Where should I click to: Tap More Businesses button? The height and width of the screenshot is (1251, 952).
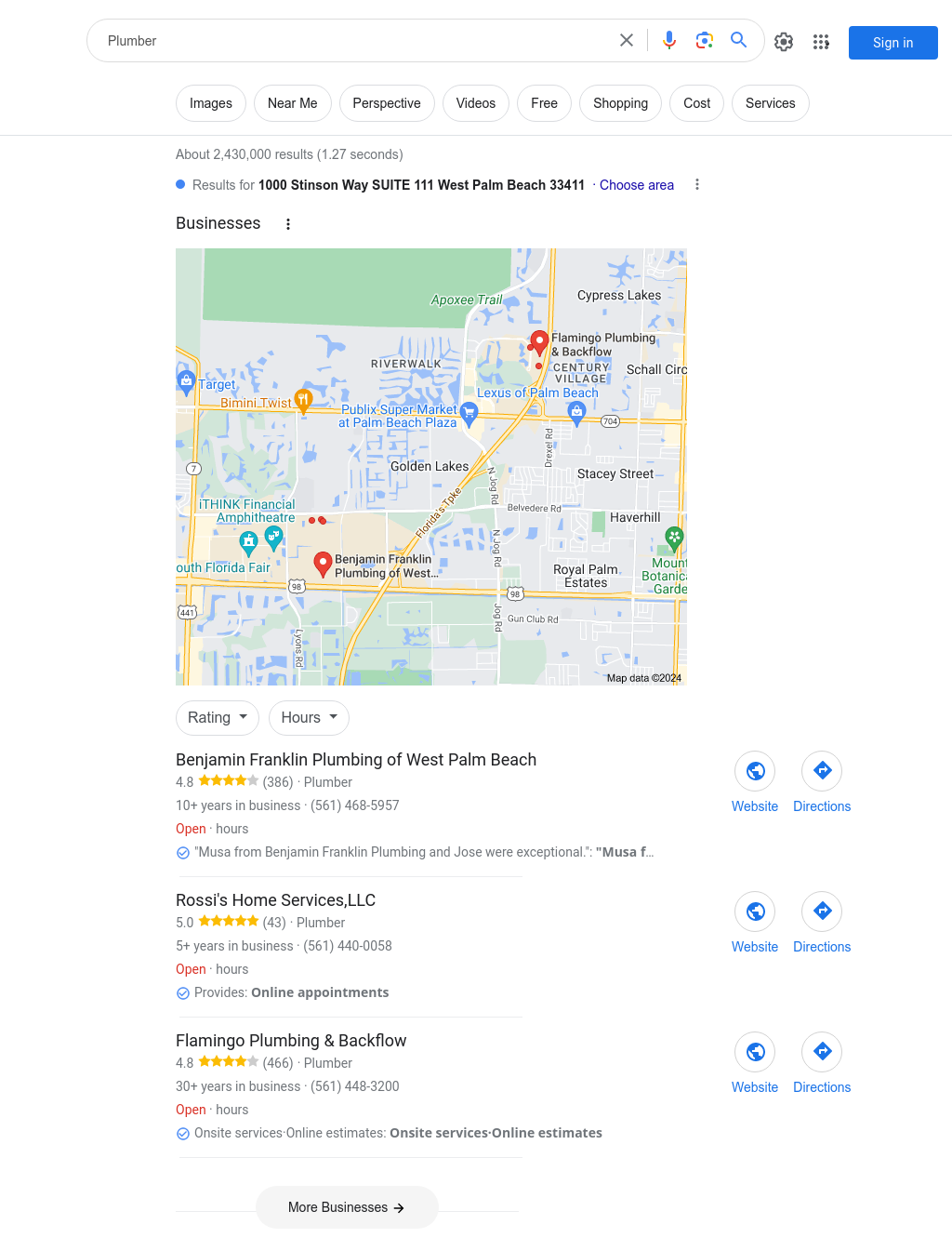(x=347, y=1207)
